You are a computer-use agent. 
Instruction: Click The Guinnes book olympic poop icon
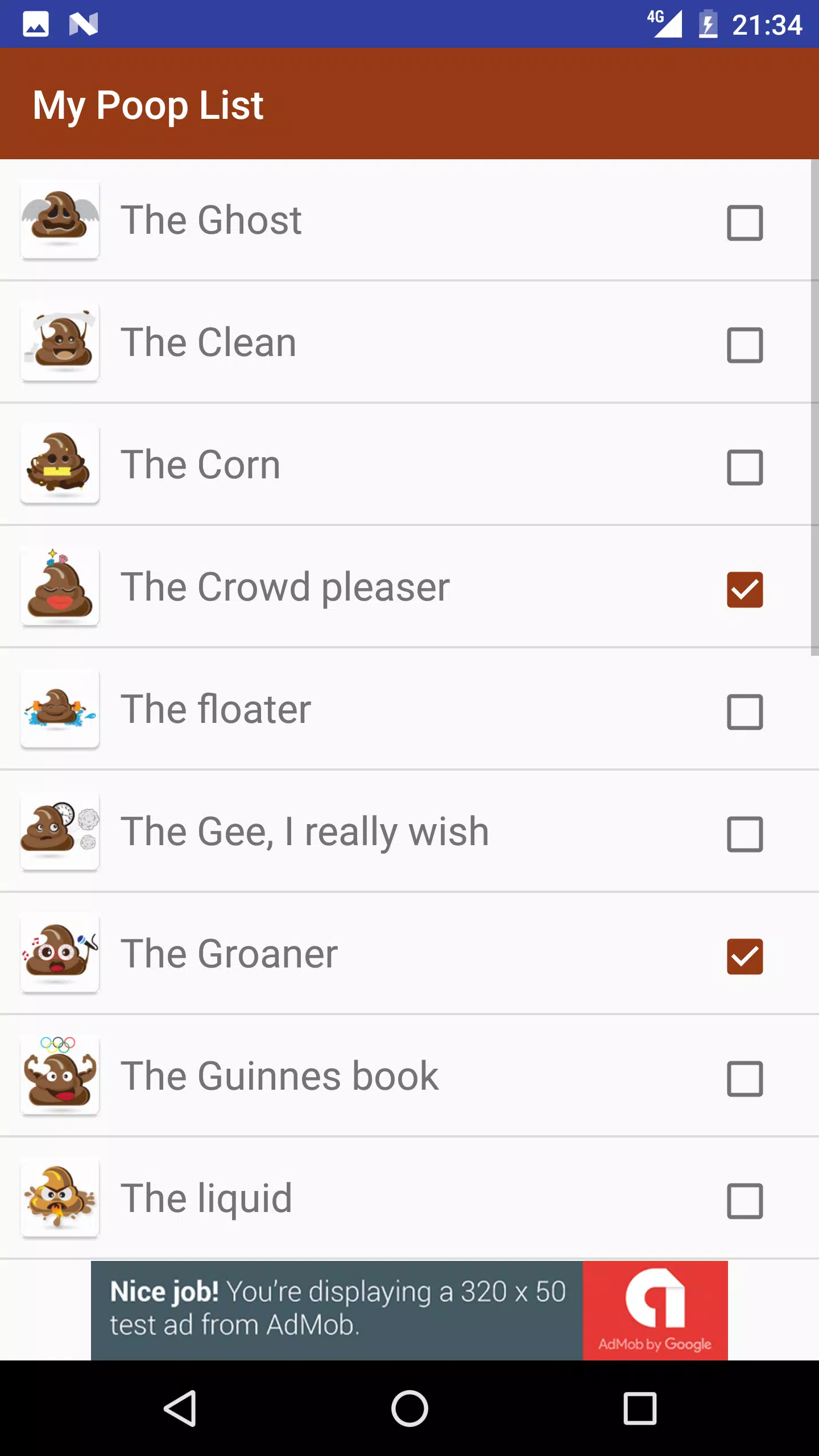pyautogui.click(x=60, y=1075)
